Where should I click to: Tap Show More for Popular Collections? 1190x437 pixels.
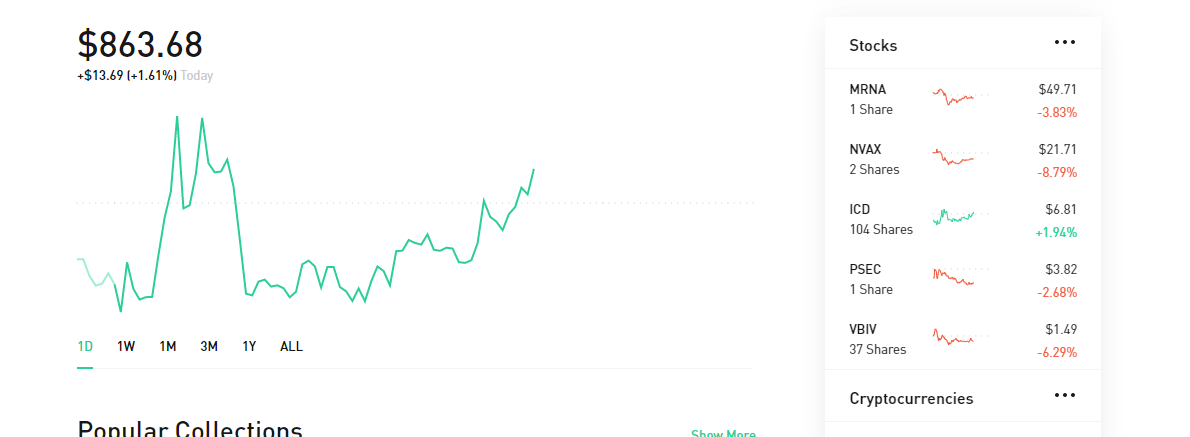[x=724, y=433]
